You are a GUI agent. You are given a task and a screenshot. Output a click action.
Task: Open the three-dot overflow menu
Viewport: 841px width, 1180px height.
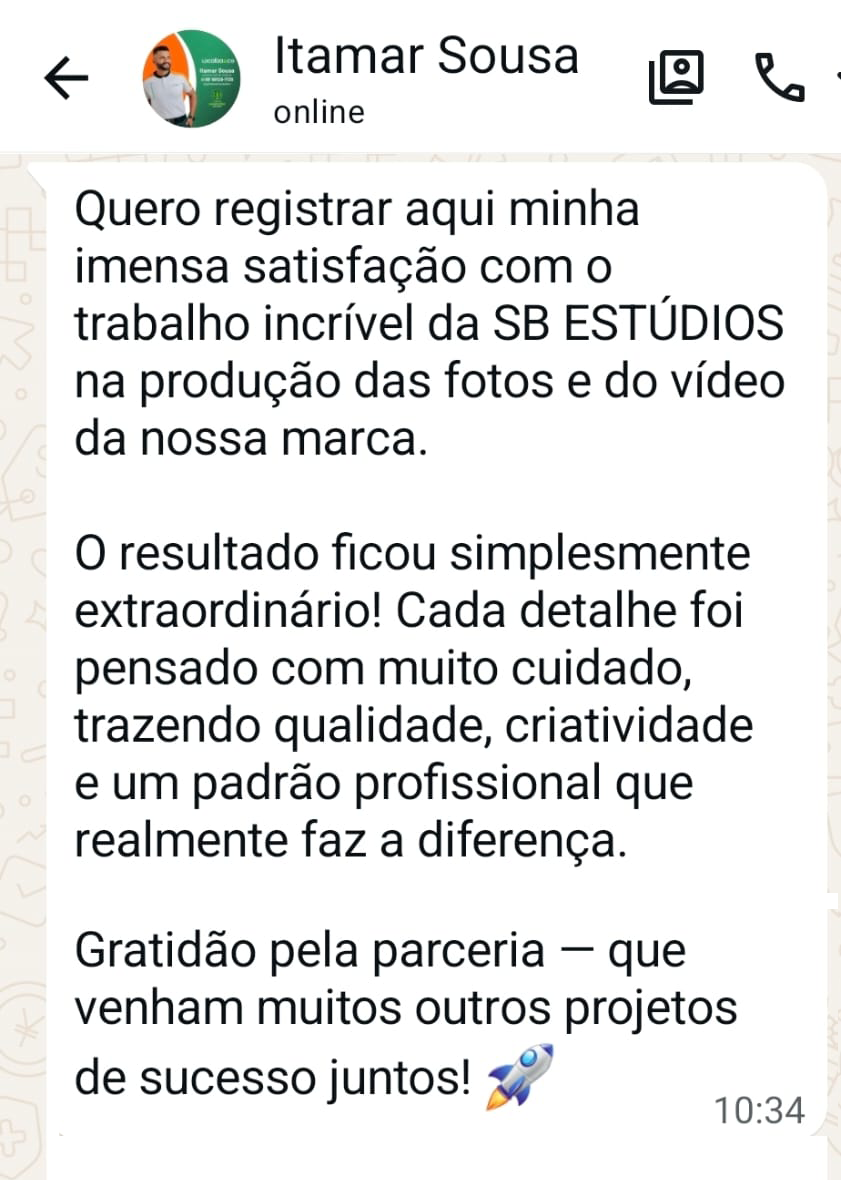tap(834, 75)
